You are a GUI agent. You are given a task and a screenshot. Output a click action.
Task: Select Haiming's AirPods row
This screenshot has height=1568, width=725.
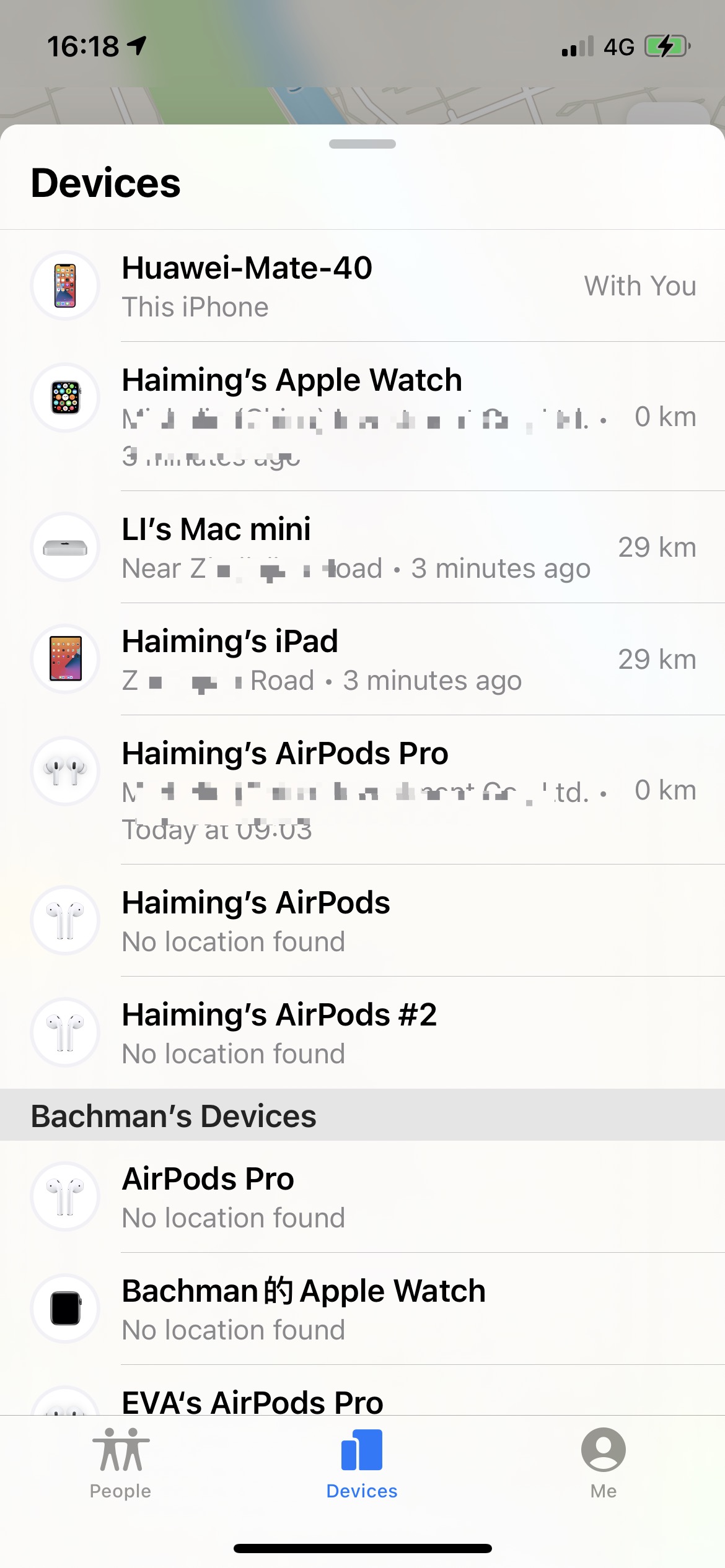[362, 921]
